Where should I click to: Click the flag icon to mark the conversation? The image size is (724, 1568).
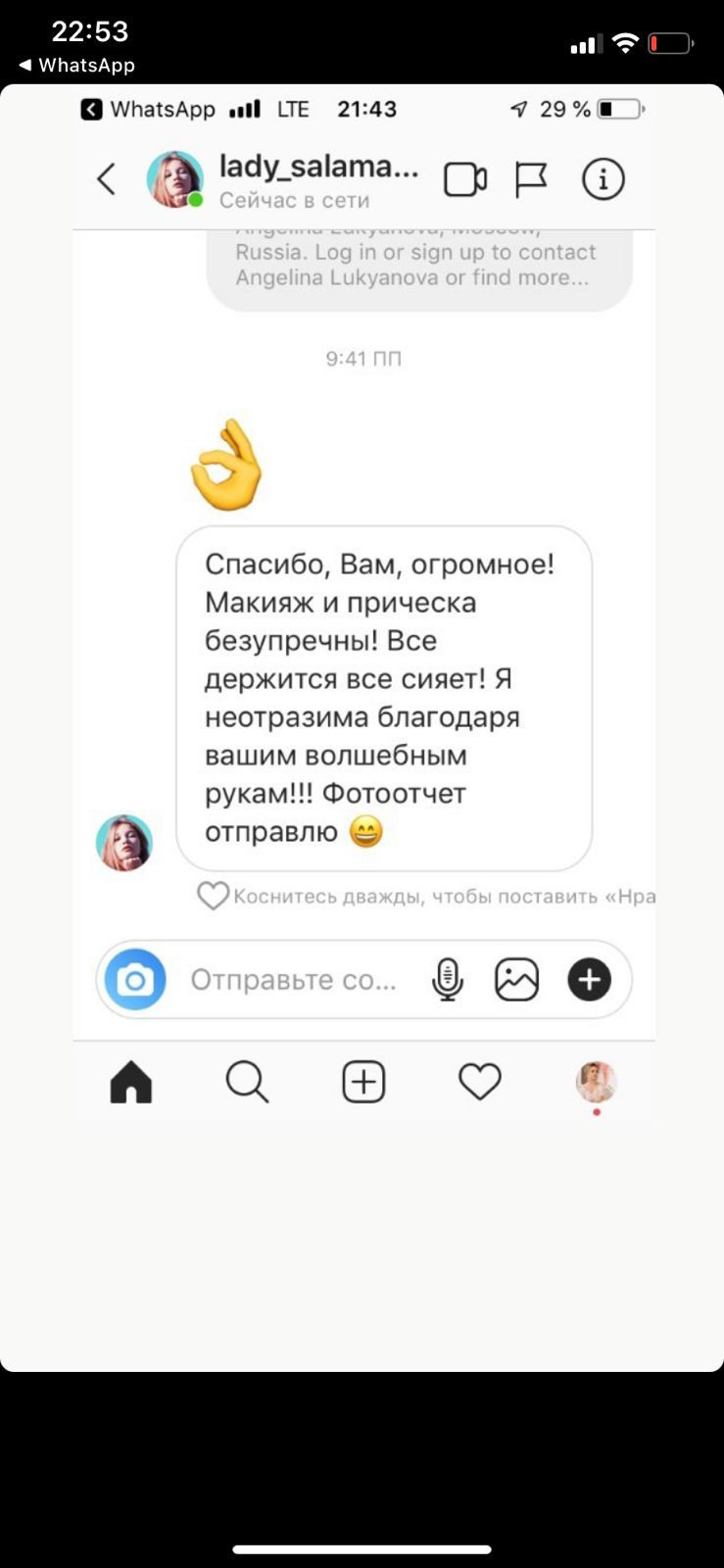click(532, 179)
